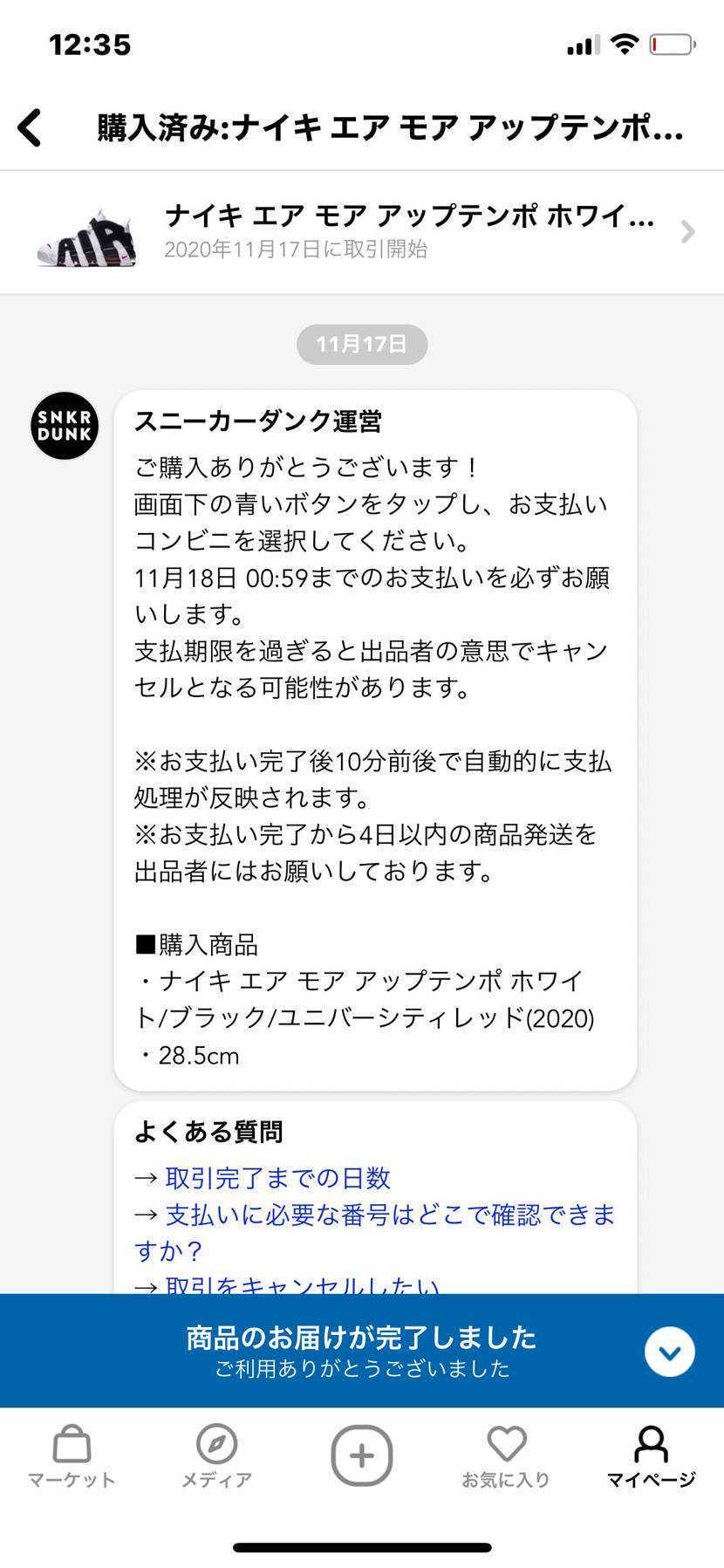The width and height of the screenshot is (724, 1568).
Task: Open the 取引完了までの日数 FAQ link
Action: tap(277, 1178)
